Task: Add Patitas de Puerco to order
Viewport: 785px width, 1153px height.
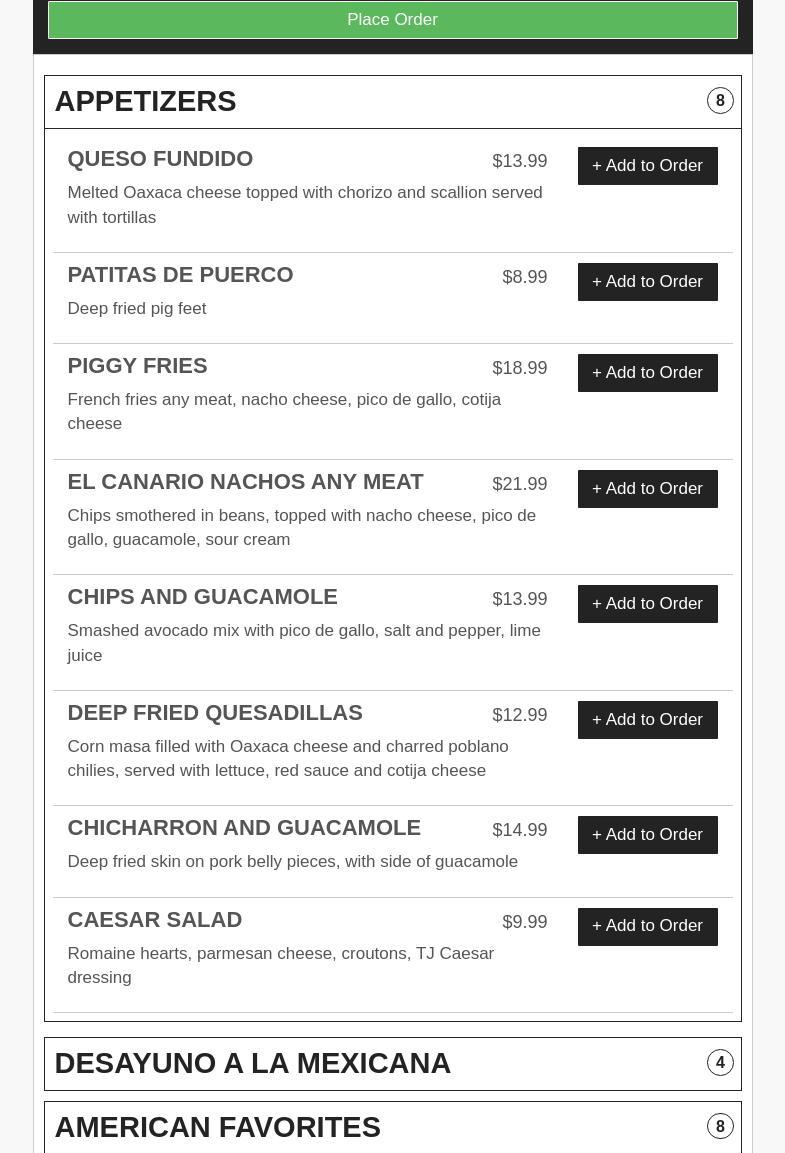Action: point(647,282)
